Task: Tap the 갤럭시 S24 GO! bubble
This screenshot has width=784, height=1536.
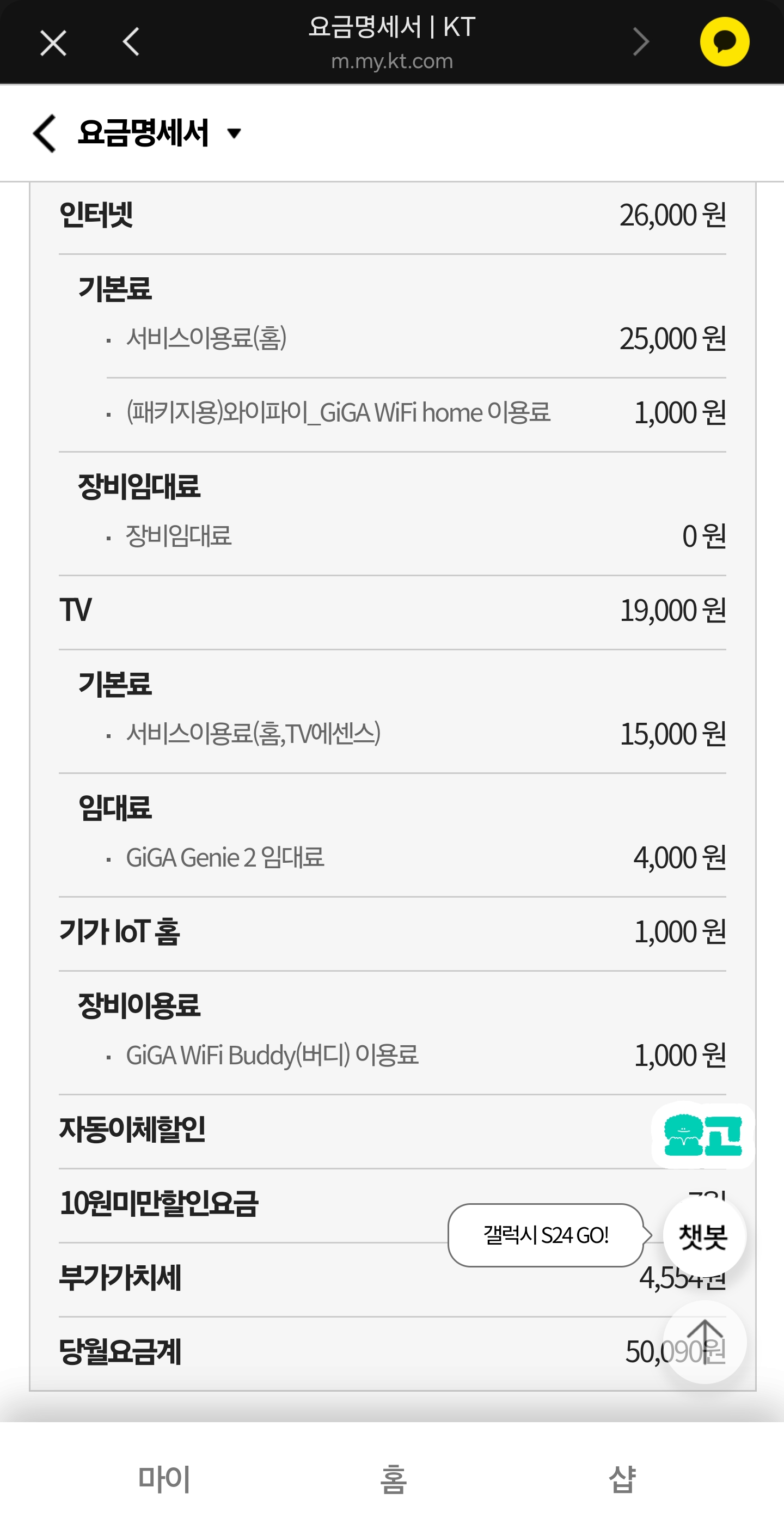Action: point(545,1235)
